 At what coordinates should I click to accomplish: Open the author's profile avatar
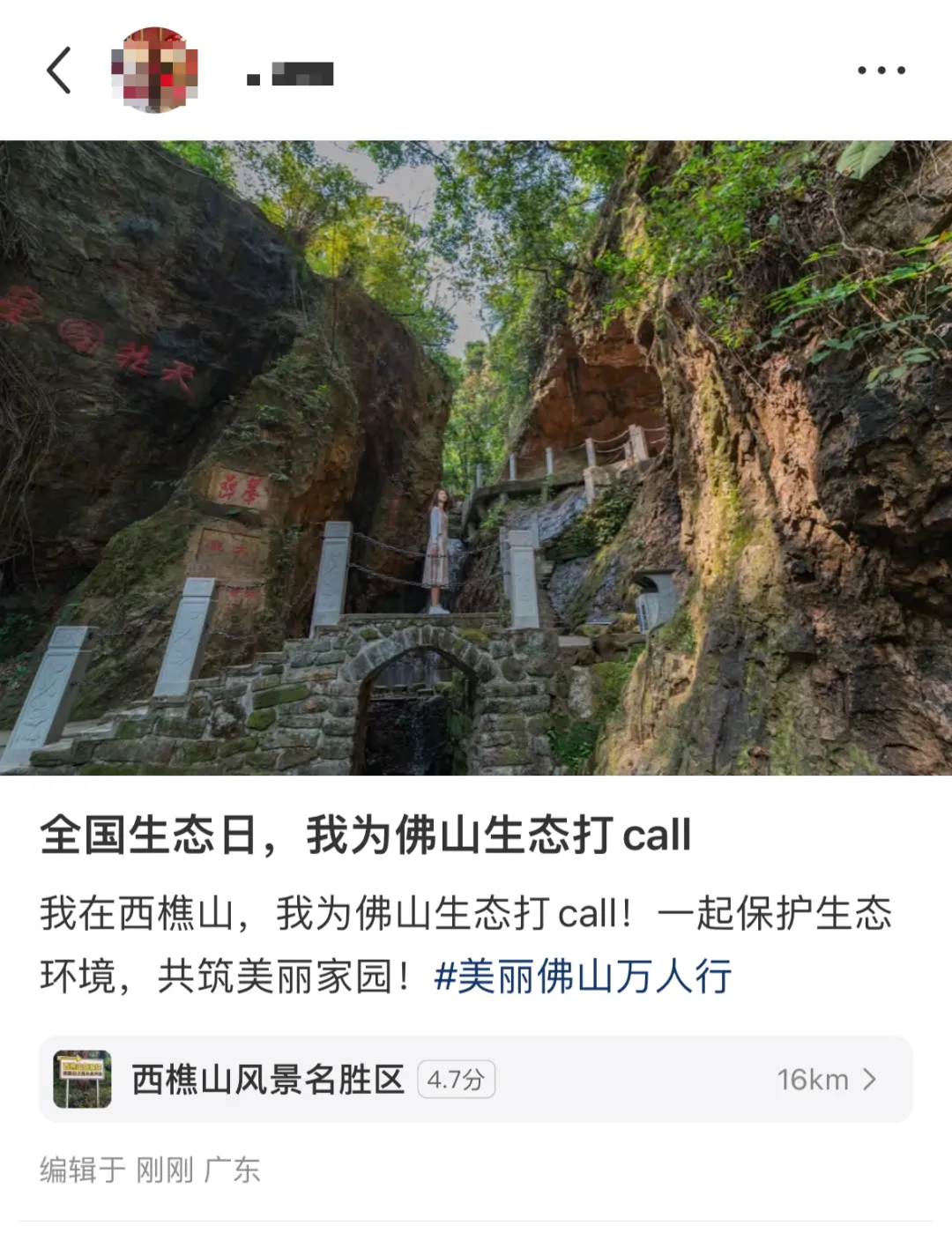155,71
